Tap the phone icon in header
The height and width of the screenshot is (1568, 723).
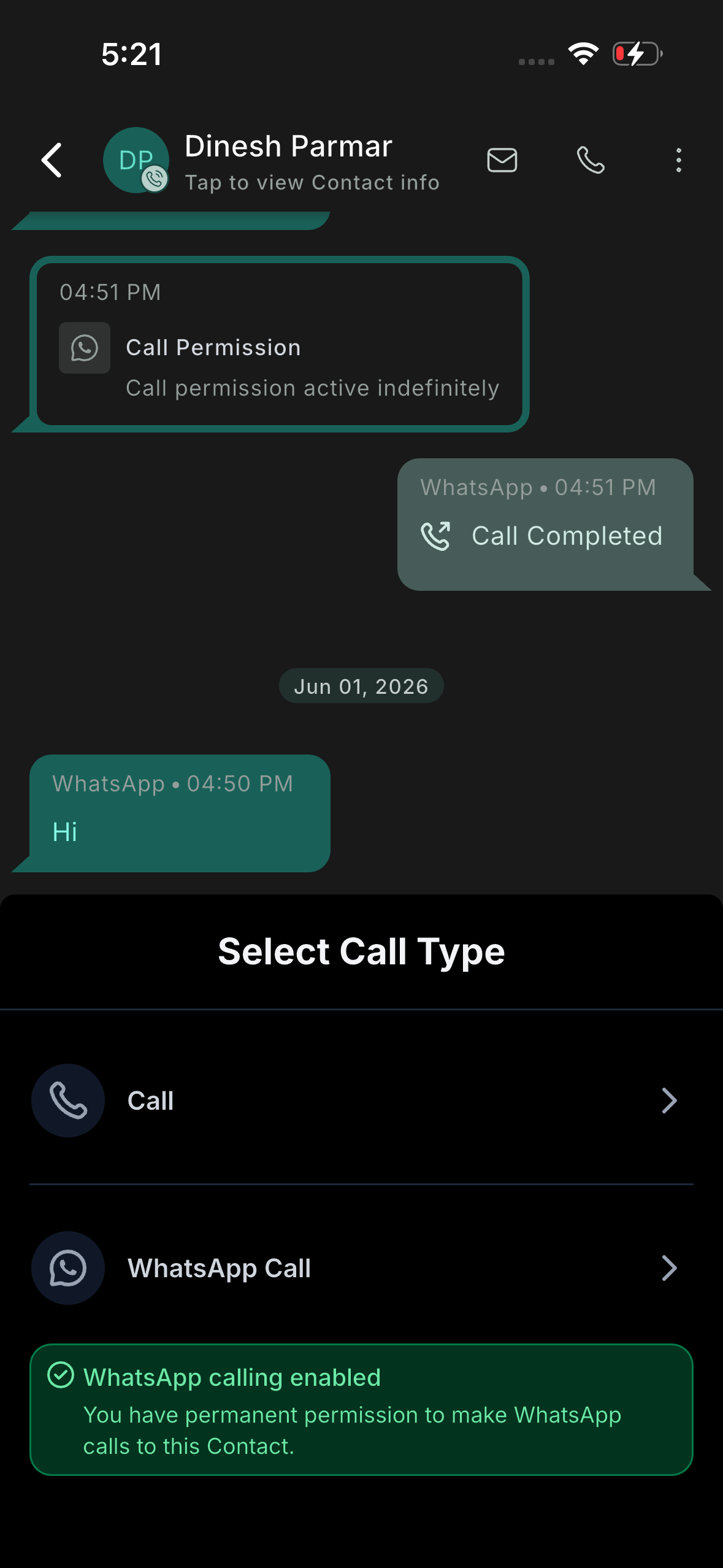pos(591,160)
